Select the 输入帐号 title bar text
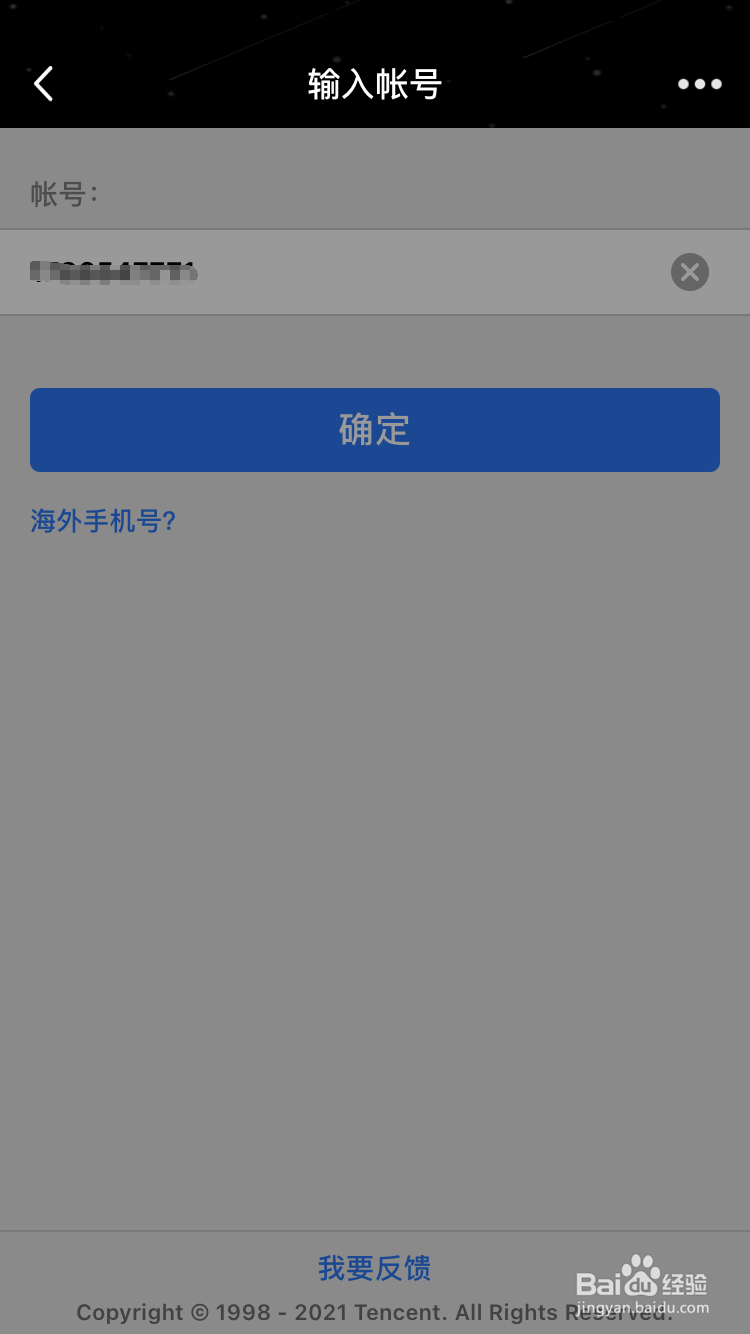 pyautogui.click(x=374, y=84)
